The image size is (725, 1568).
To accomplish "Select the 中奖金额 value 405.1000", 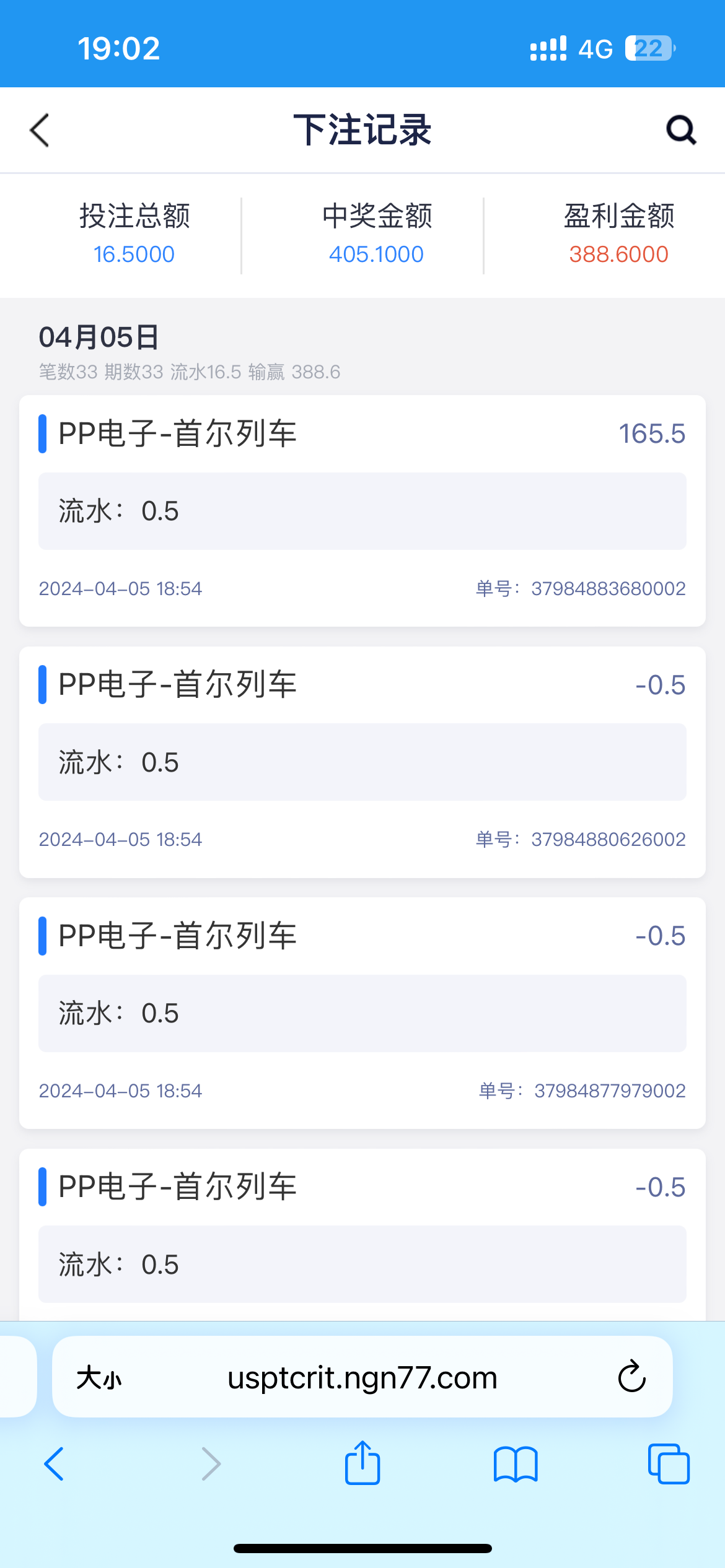I will pos(375,253).
